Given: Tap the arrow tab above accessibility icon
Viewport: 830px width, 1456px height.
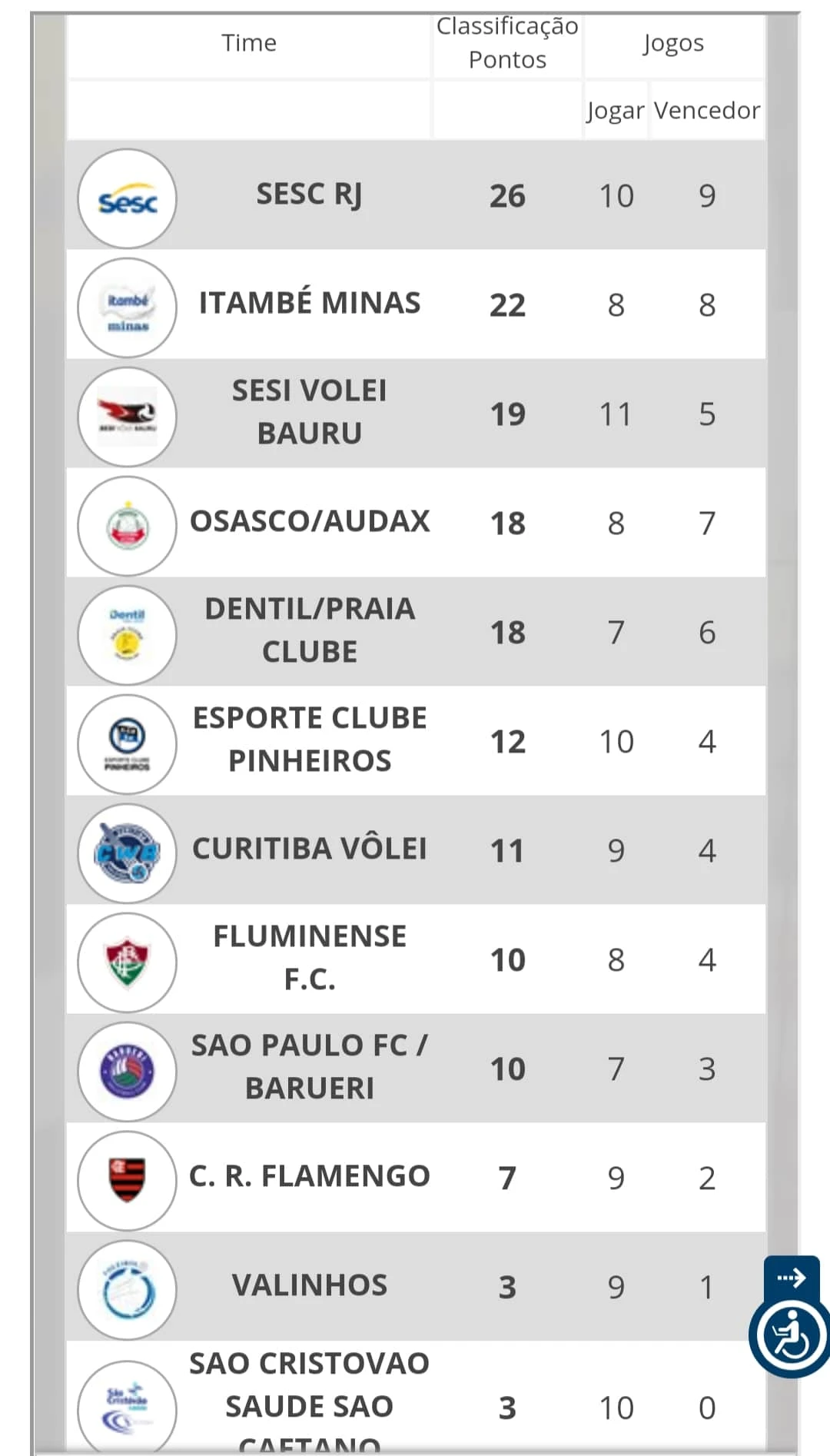Looking at the screenshot, I should (x=792, y=1278).
